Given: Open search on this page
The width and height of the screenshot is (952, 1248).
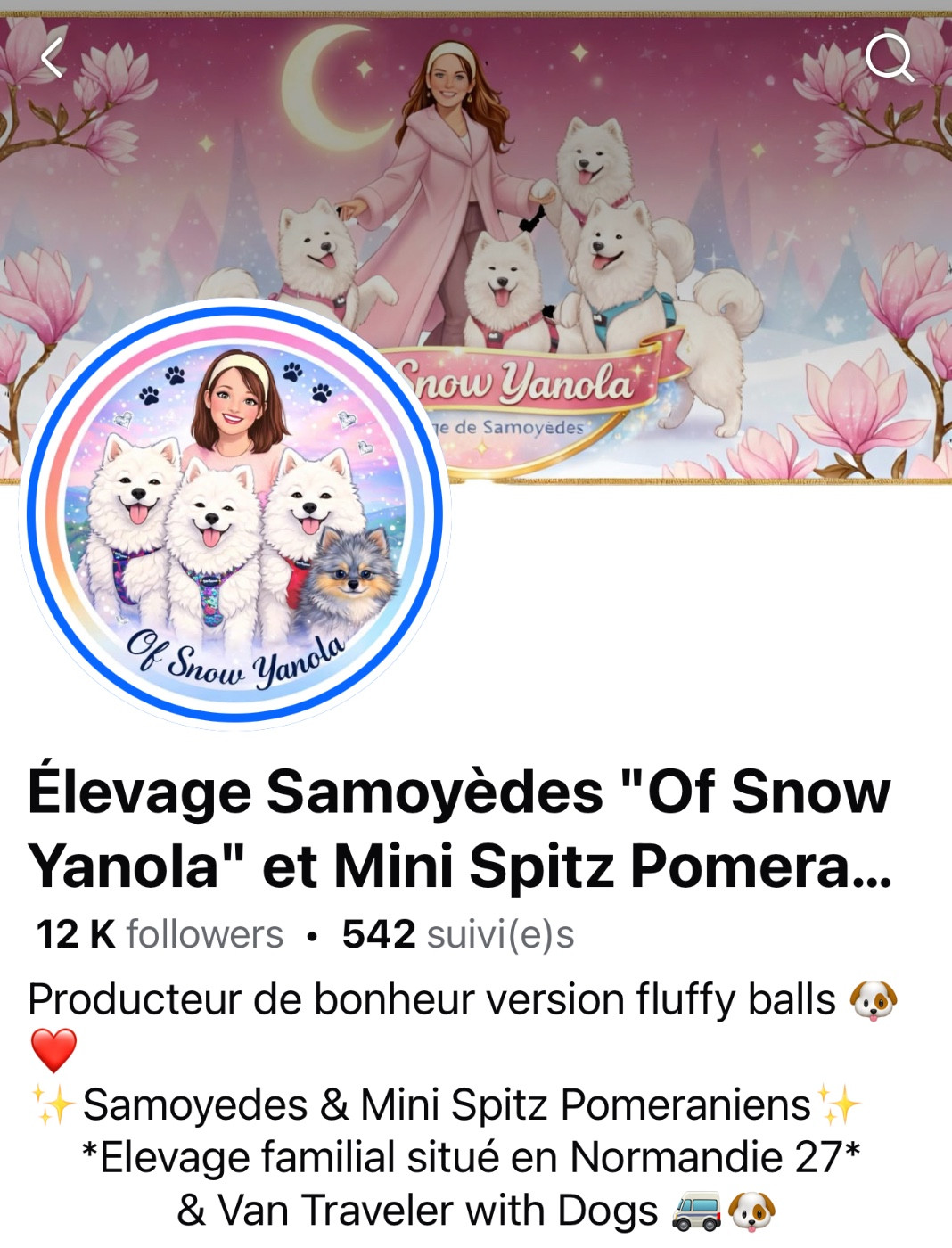Looking at the screenshot, I should coord(889,59).
